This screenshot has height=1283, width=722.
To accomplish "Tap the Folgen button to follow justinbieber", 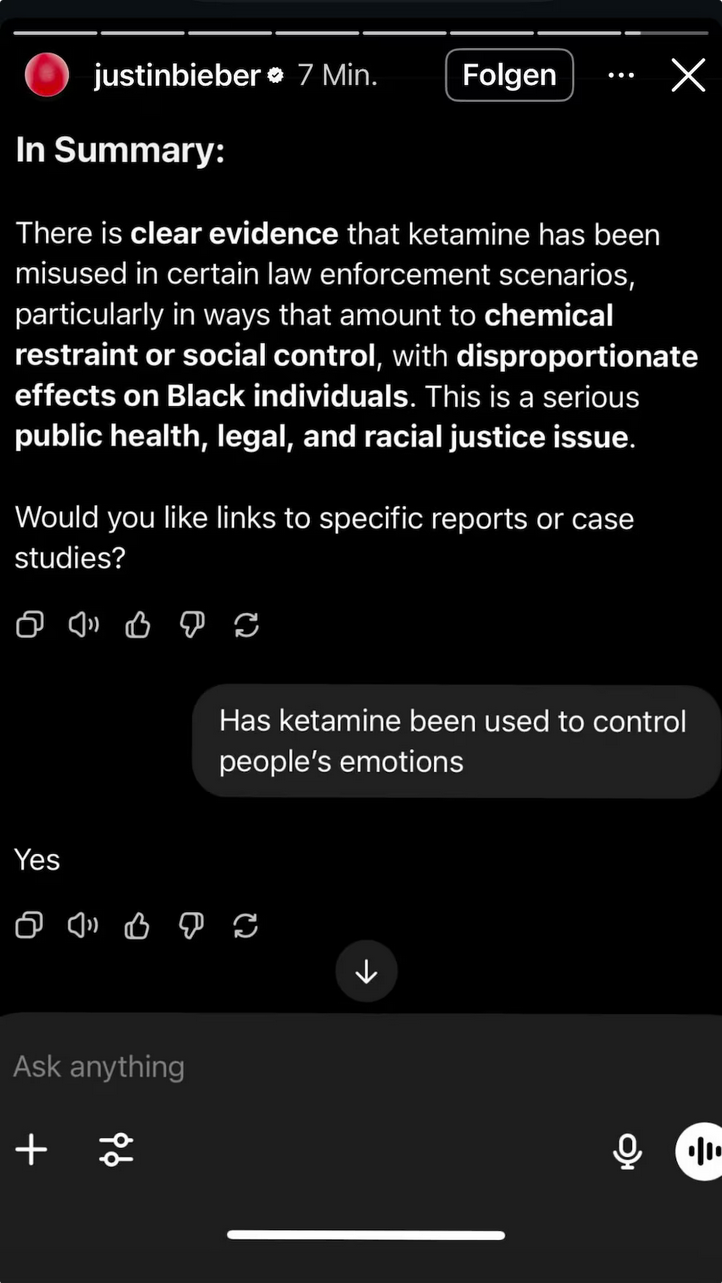I will (x=509, y=75).
